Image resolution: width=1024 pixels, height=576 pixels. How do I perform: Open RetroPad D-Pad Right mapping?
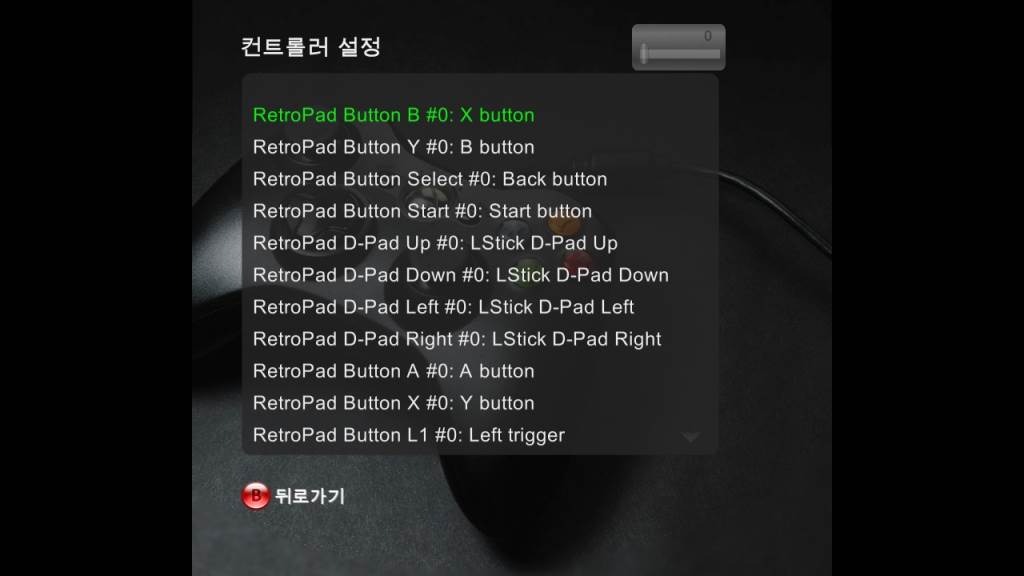[456, 339]
